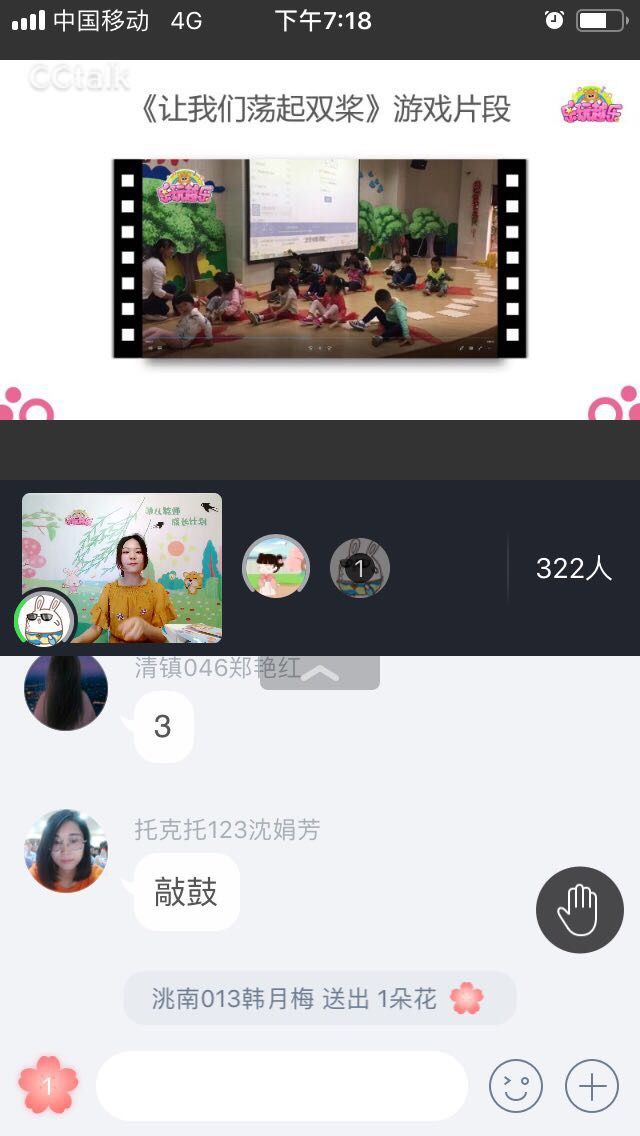Open 托克托123沈娟芳's profile avatar

[66, 851]
